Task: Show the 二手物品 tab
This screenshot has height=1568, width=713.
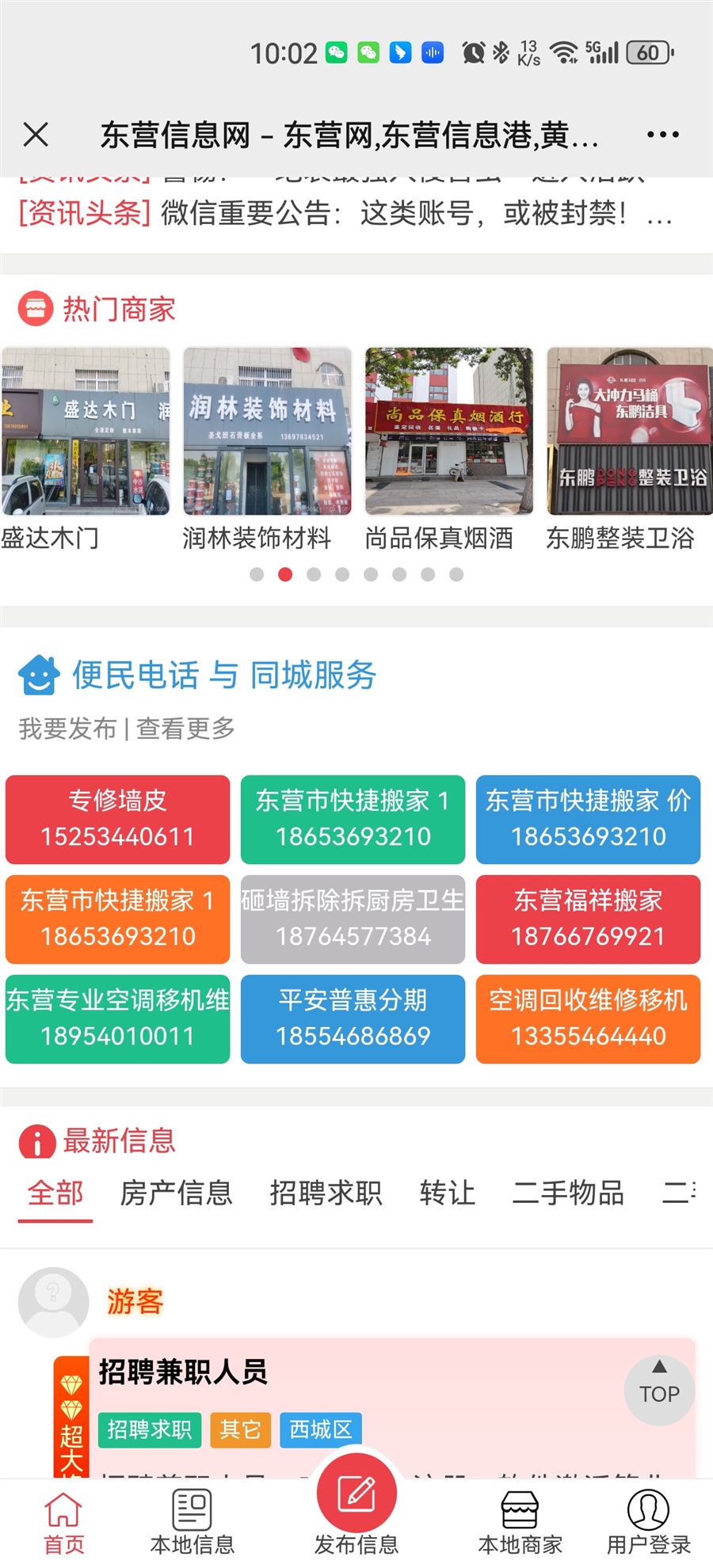Action: pos(568,1193)
